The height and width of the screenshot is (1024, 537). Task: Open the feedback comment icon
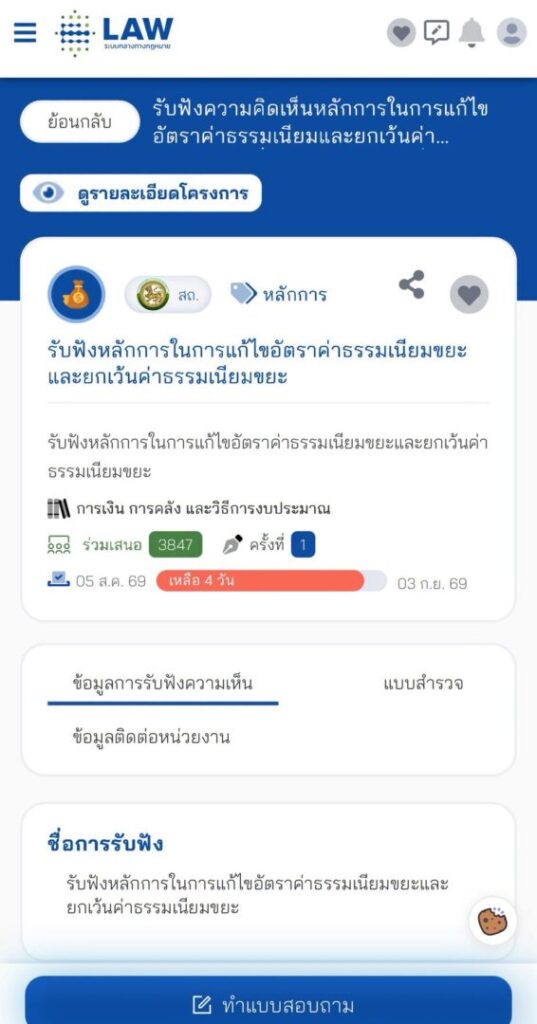436,32
